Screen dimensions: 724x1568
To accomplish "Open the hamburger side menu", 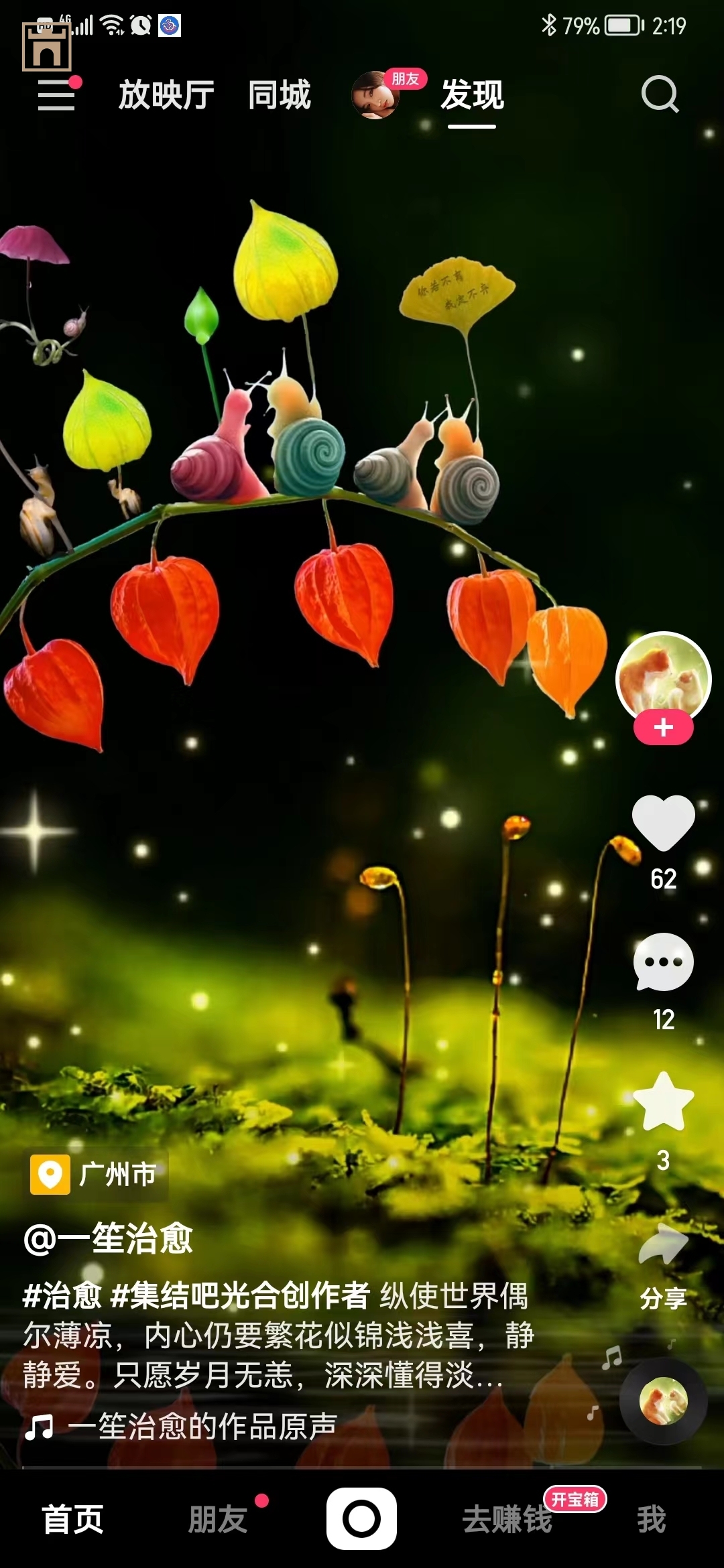I will tap(56, 94).
